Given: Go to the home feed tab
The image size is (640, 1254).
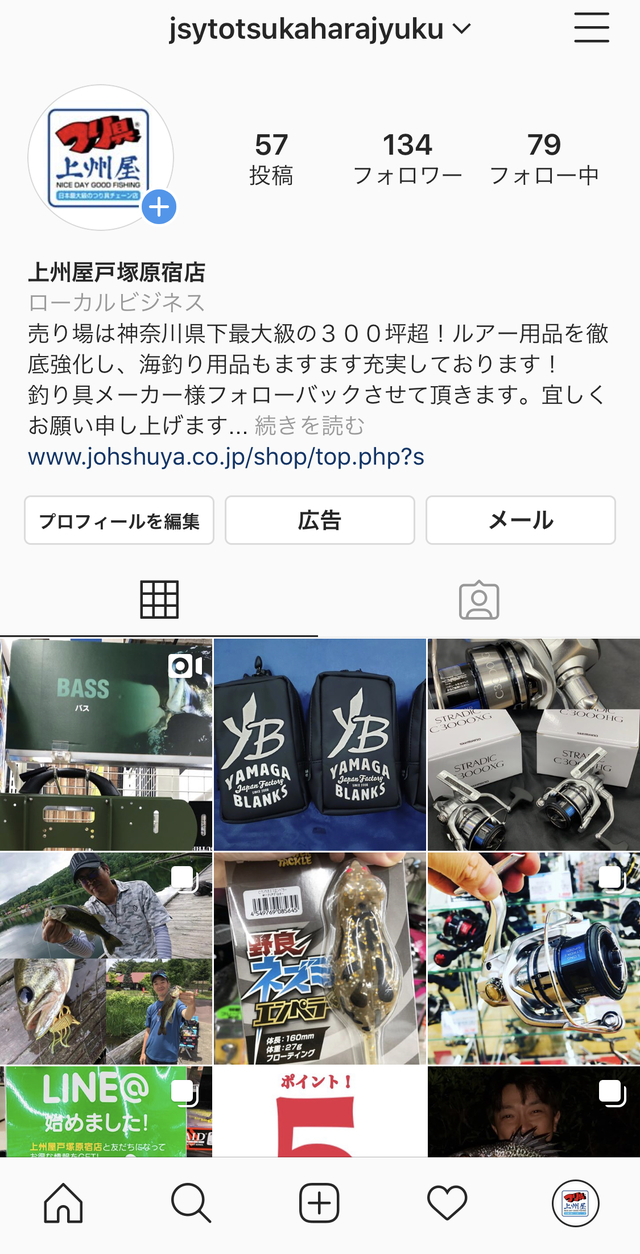Looking at the screenshot, I should (64, 1203).
